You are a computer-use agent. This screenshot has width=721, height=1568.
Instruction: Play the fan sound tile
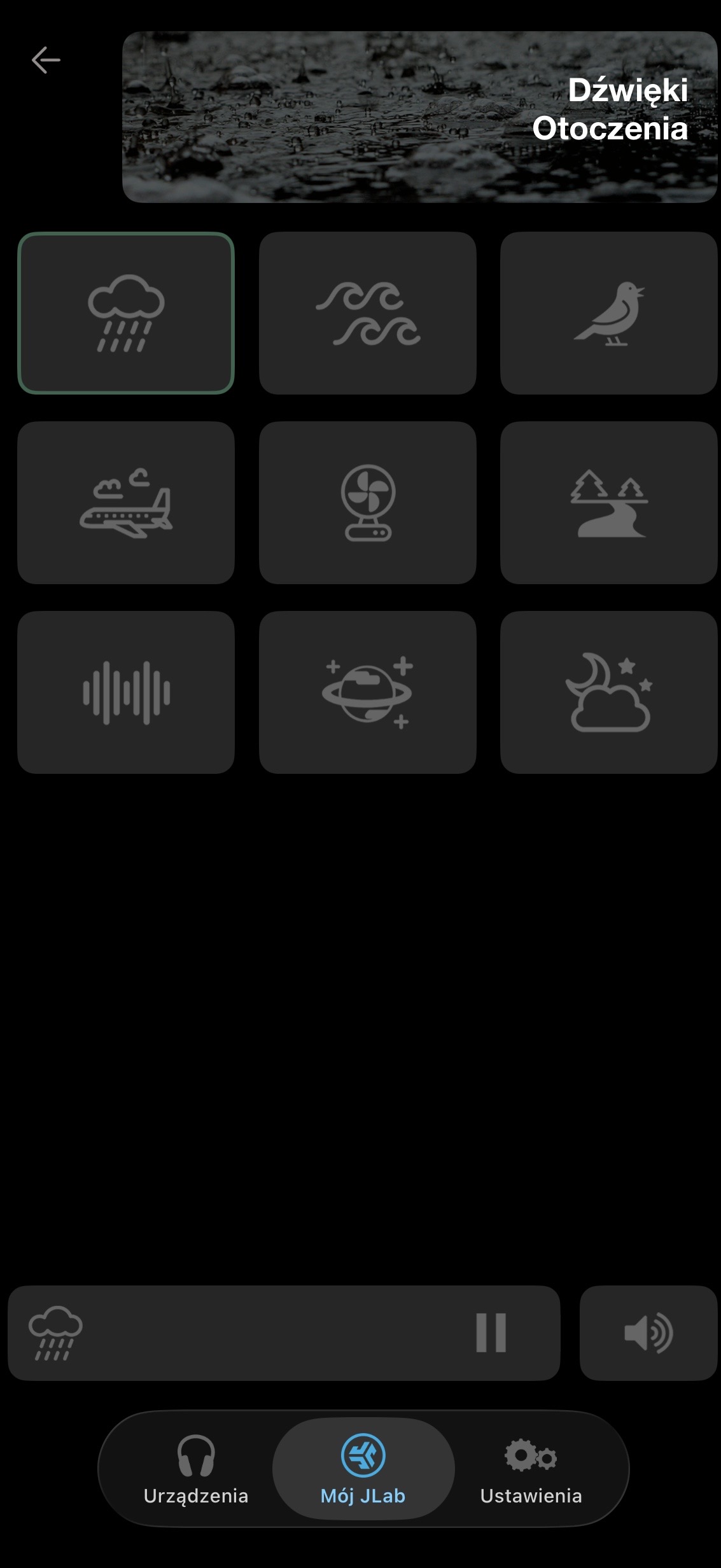(367, 503)
